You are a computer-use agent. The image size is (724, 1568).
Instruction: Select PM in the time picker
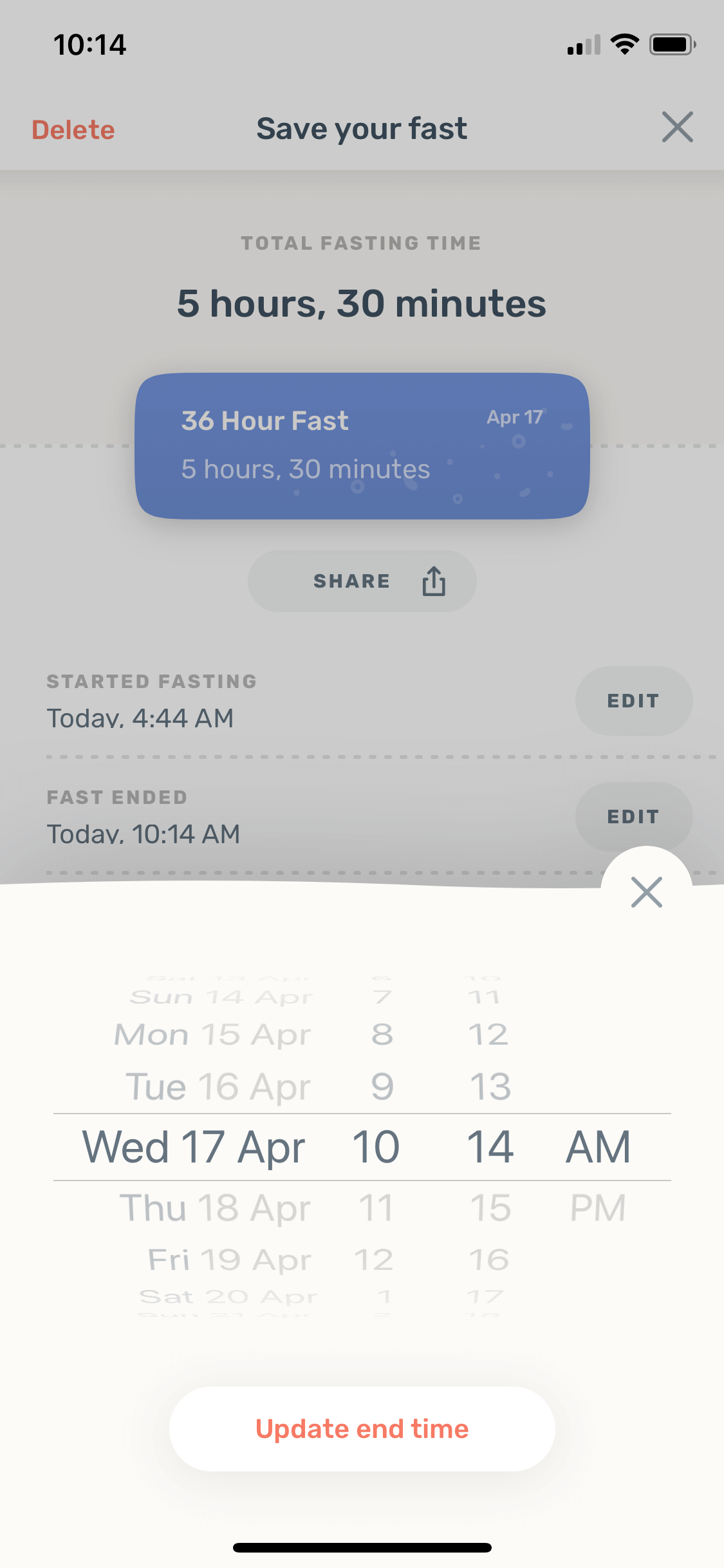pos(598,1207)
